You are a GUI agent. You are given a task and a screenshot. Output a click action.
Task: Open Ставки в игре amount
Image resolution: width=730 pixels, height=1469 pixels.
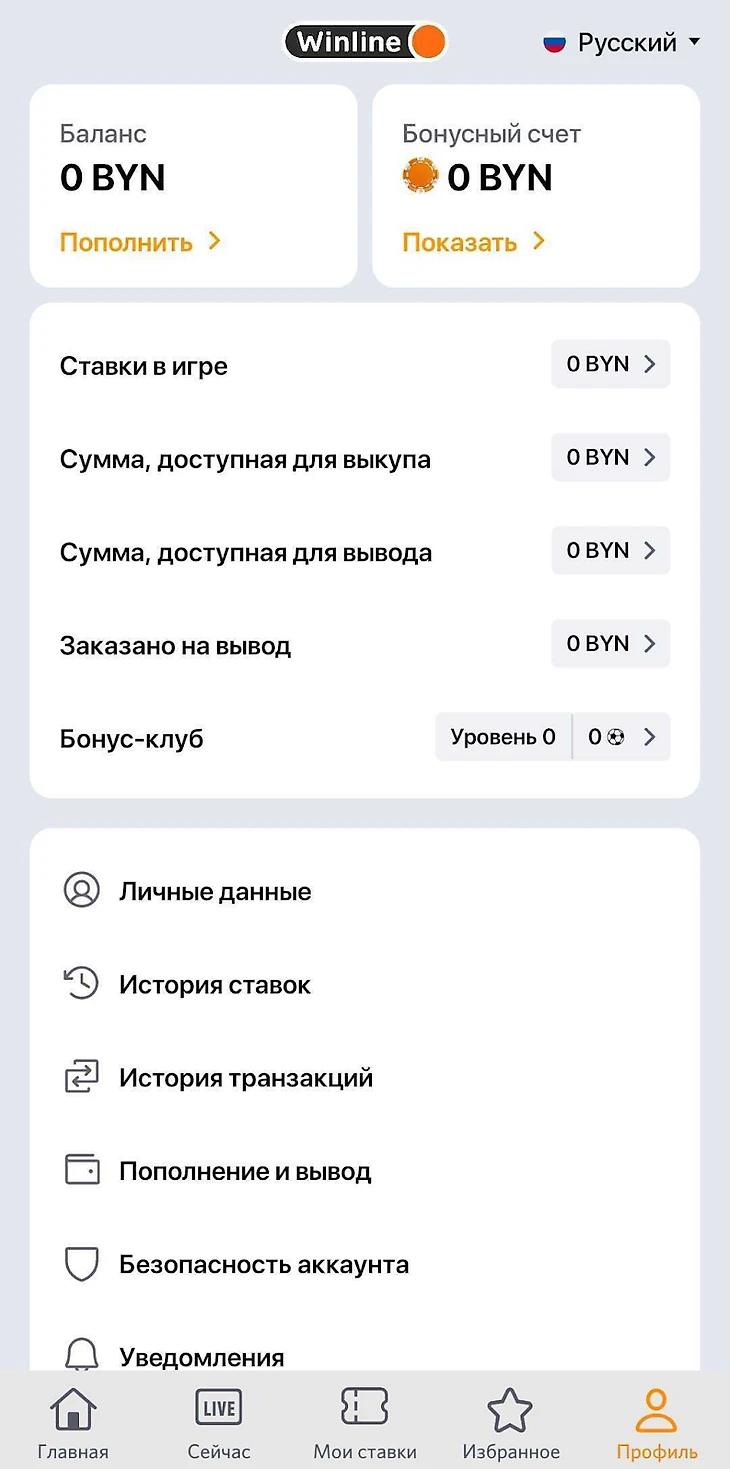coord(610,365)
